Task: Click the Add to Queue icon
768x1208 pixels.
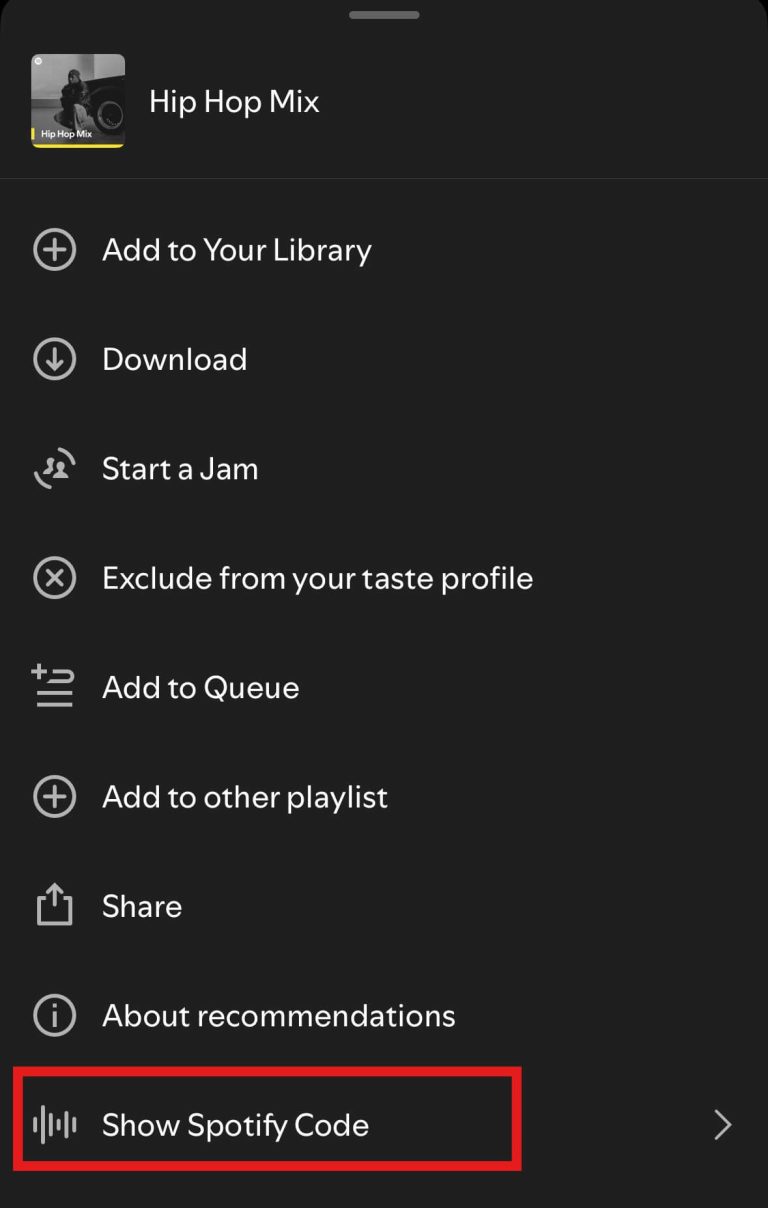Action: [x=54, y=687]
